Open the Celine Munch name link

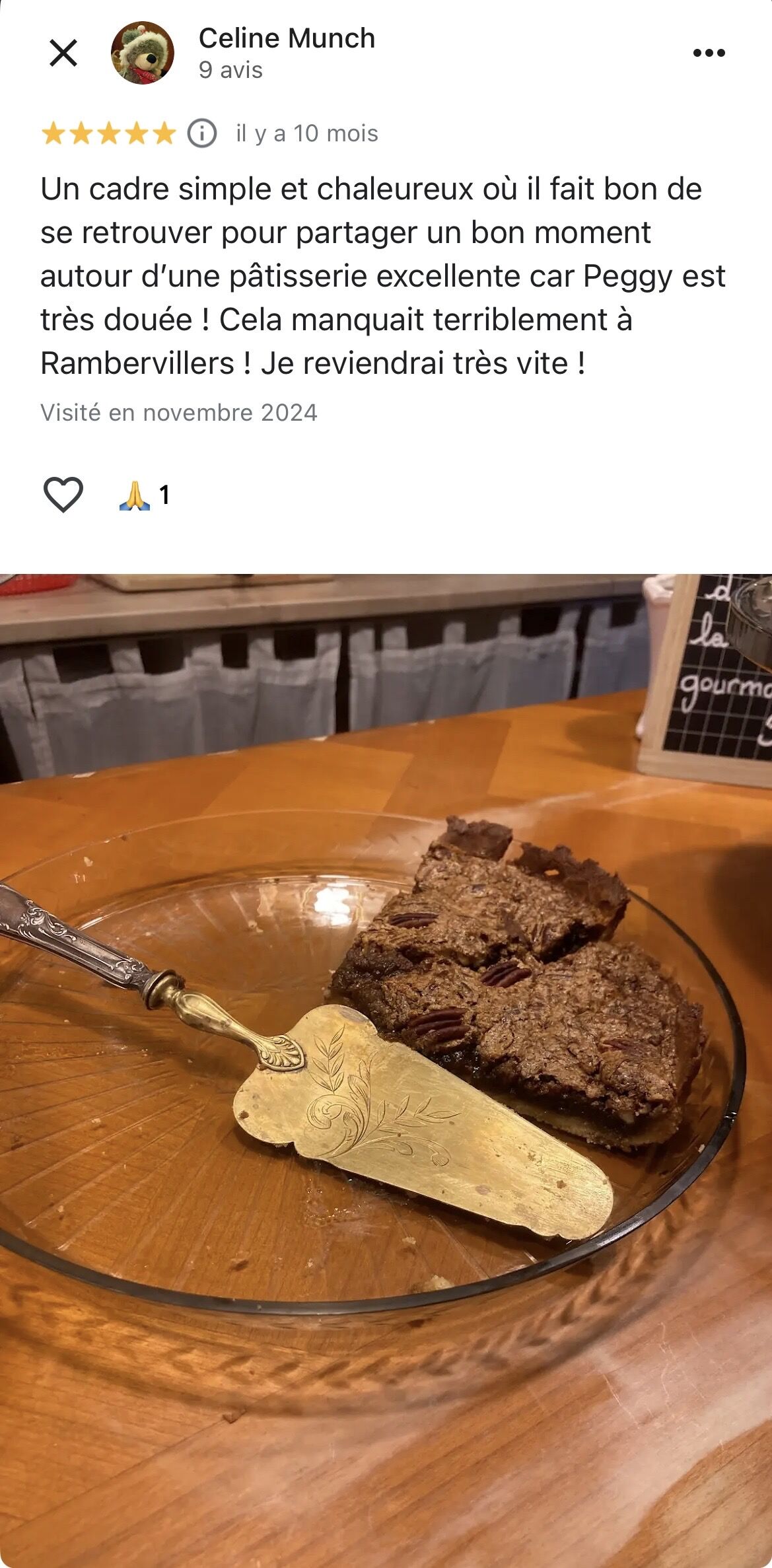(287, 38)
